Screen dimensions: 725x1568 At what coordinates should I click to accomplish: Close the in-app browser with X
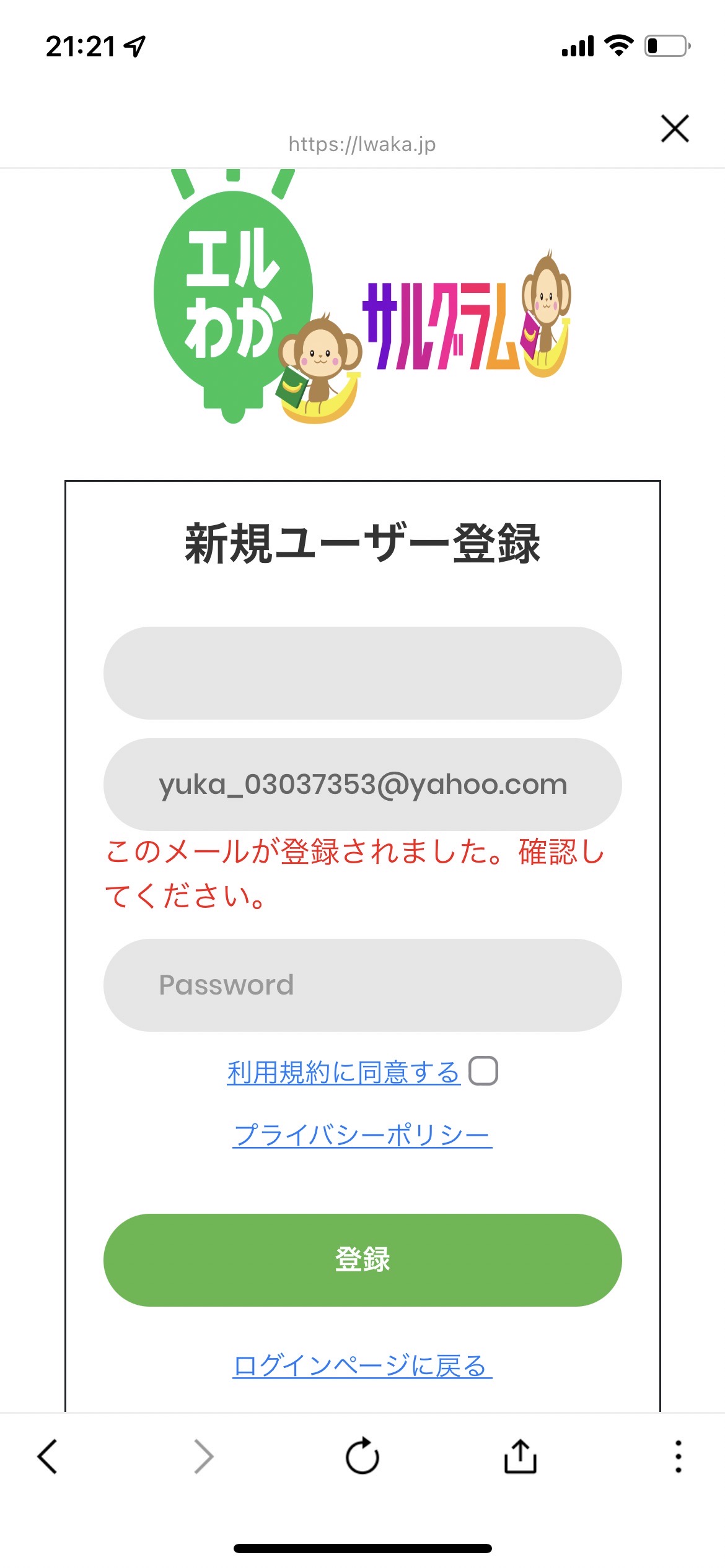(x=675, y=129)
